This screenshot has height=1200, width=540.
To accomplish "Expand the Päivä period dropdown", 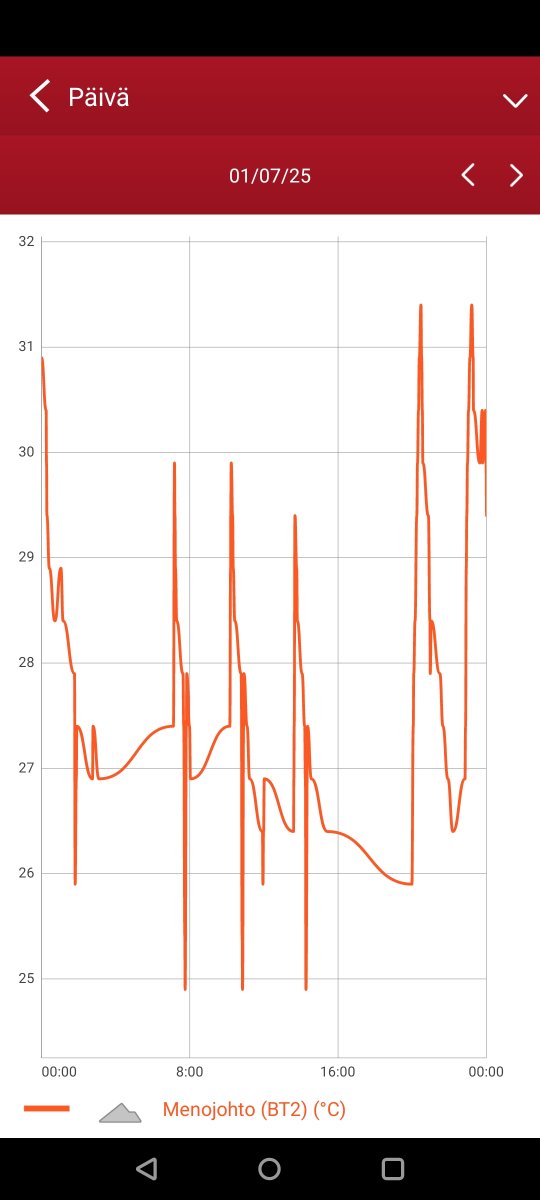I will pos(515,100).
